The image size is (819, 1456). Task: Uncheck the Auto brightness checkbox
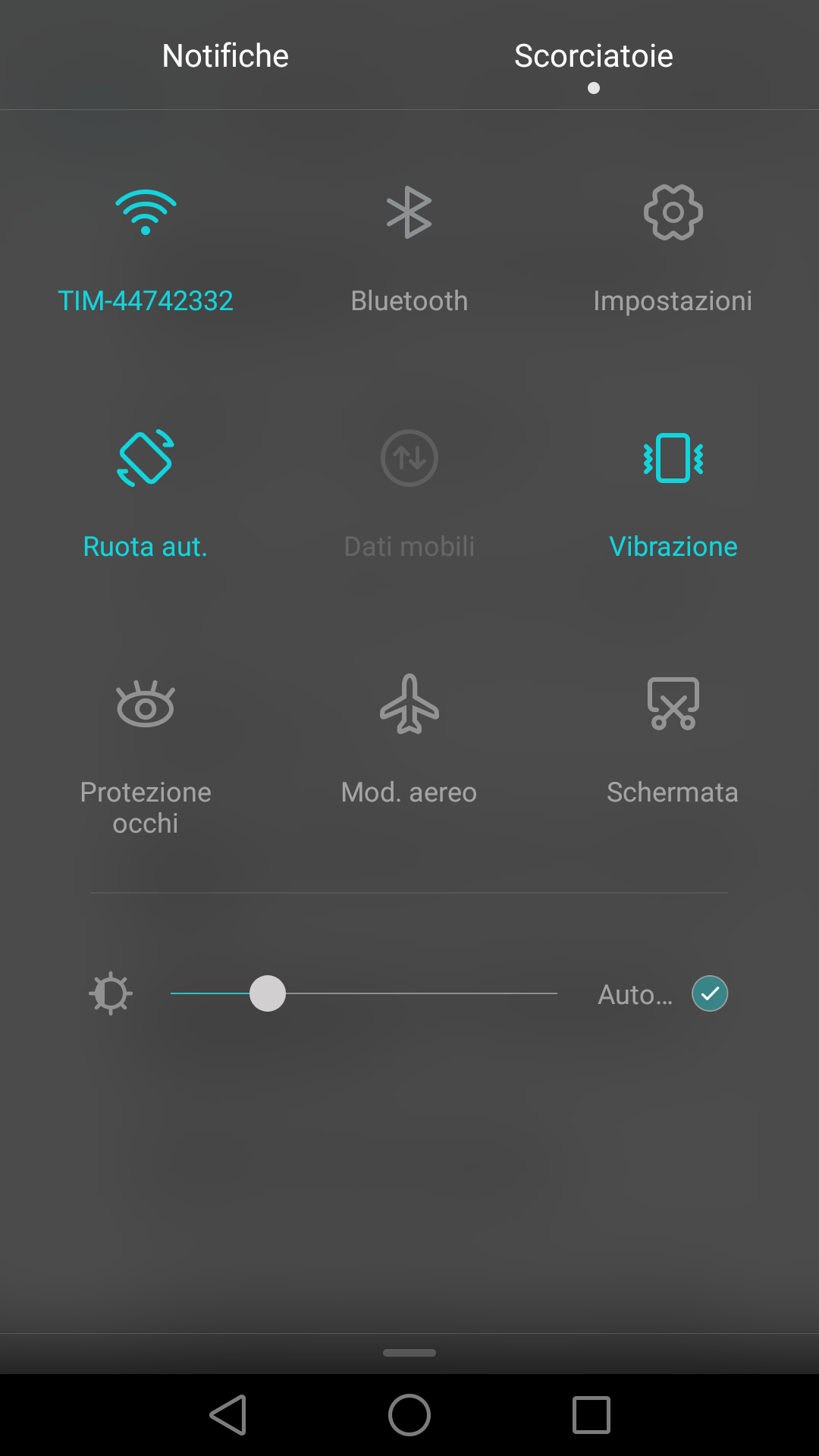pyautogui.click(x=710, y=993)
